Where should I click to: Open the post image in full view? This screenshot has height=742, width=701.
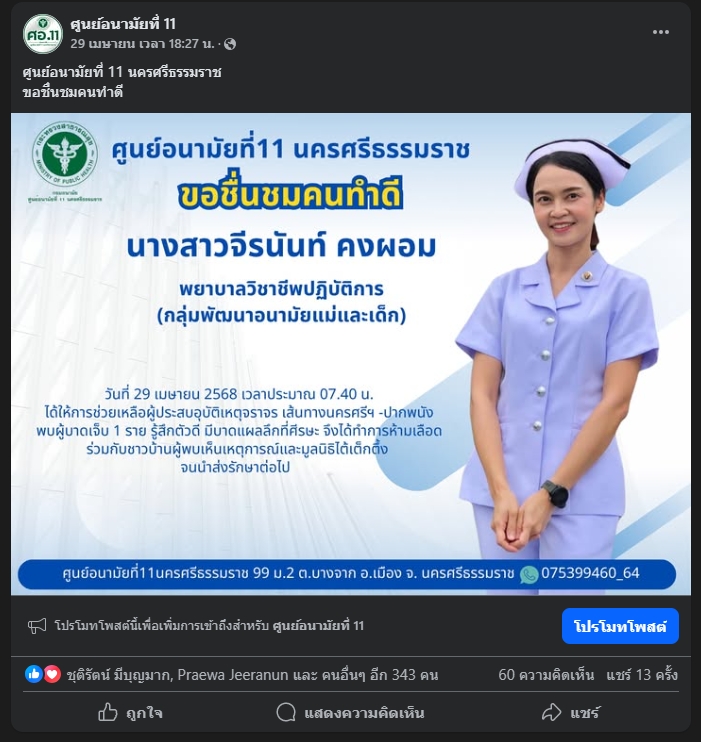(350, 353)
